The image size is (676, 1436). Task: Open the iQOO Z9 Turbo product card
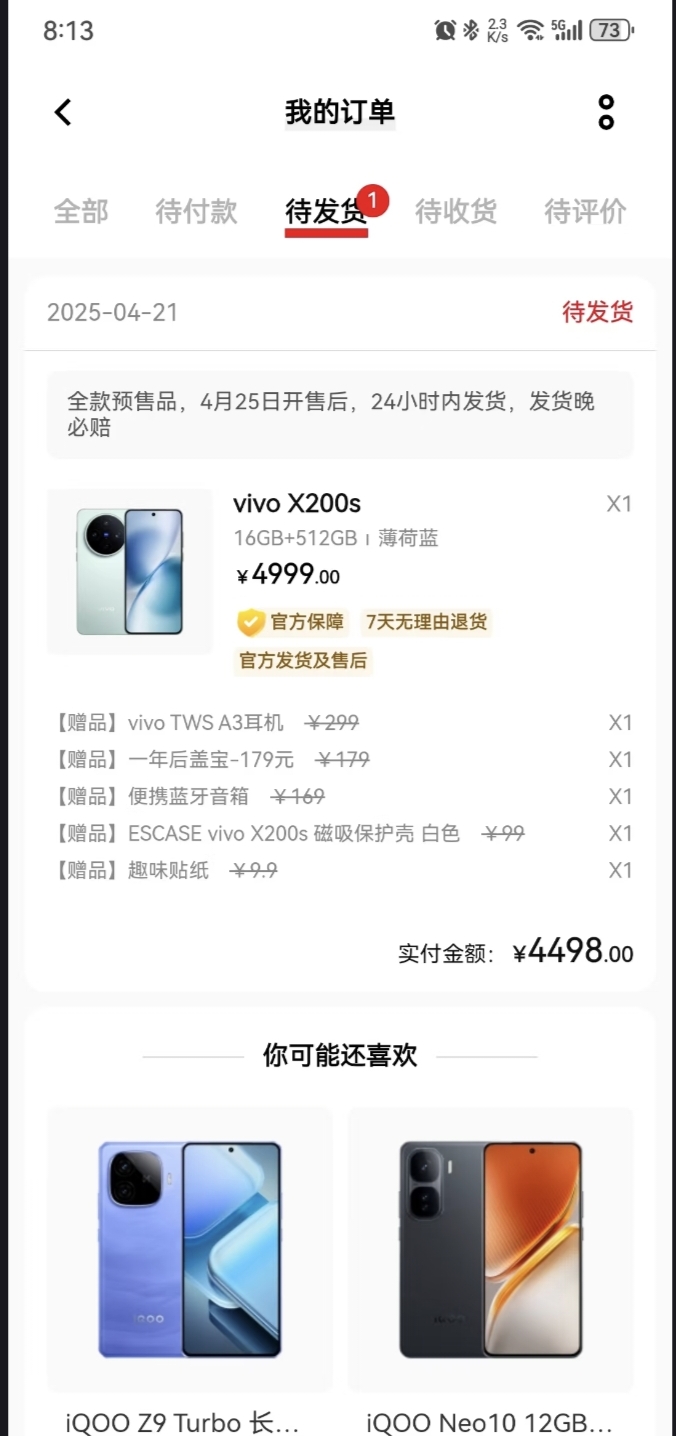[x=190, y=1260]
